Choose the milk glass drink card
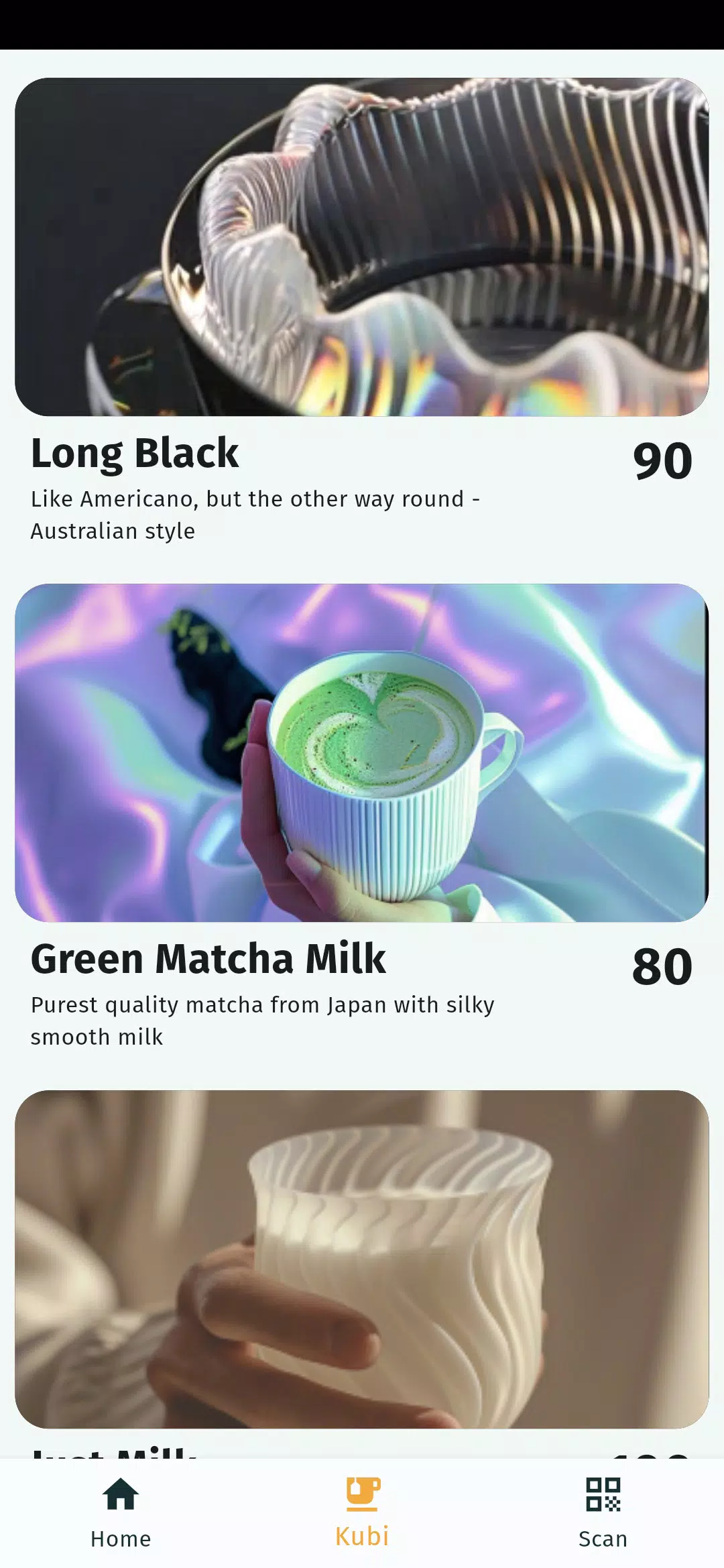The height and width of the screenshot is (1568, 724). tap(362, 1258)
